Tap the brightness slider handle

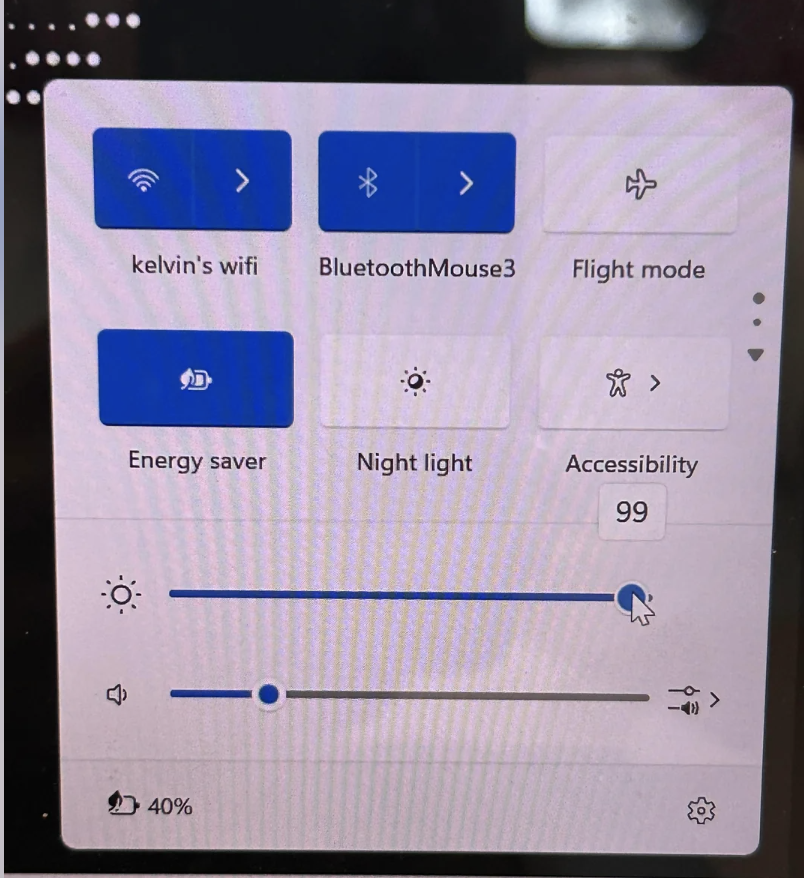click(631, 596)
